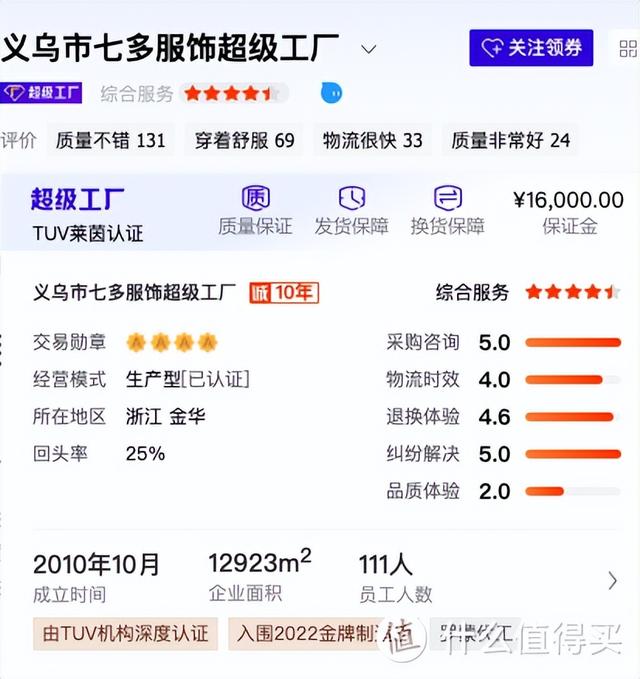Expand the shop name dropdown chevron
Image resolution: width=640 pixels, height=679 pixels.
(x=368, y=48)
